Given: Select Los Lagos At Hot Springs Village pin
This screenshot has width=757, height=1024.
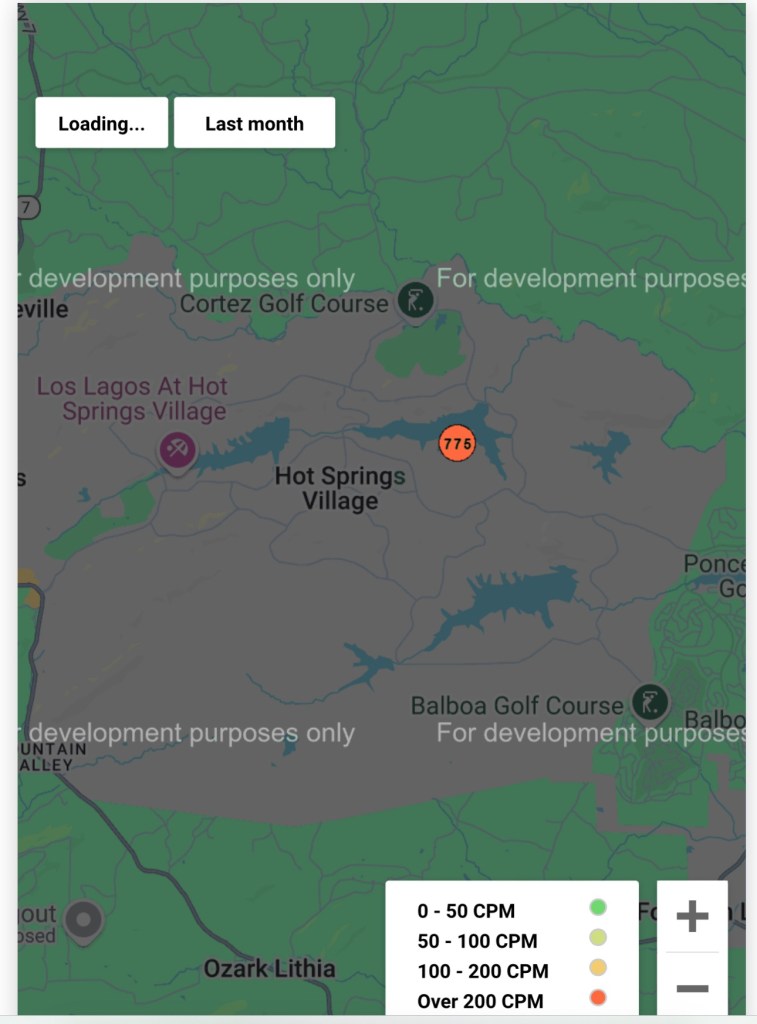Looking at the screenshot, I should coord(178,449).
